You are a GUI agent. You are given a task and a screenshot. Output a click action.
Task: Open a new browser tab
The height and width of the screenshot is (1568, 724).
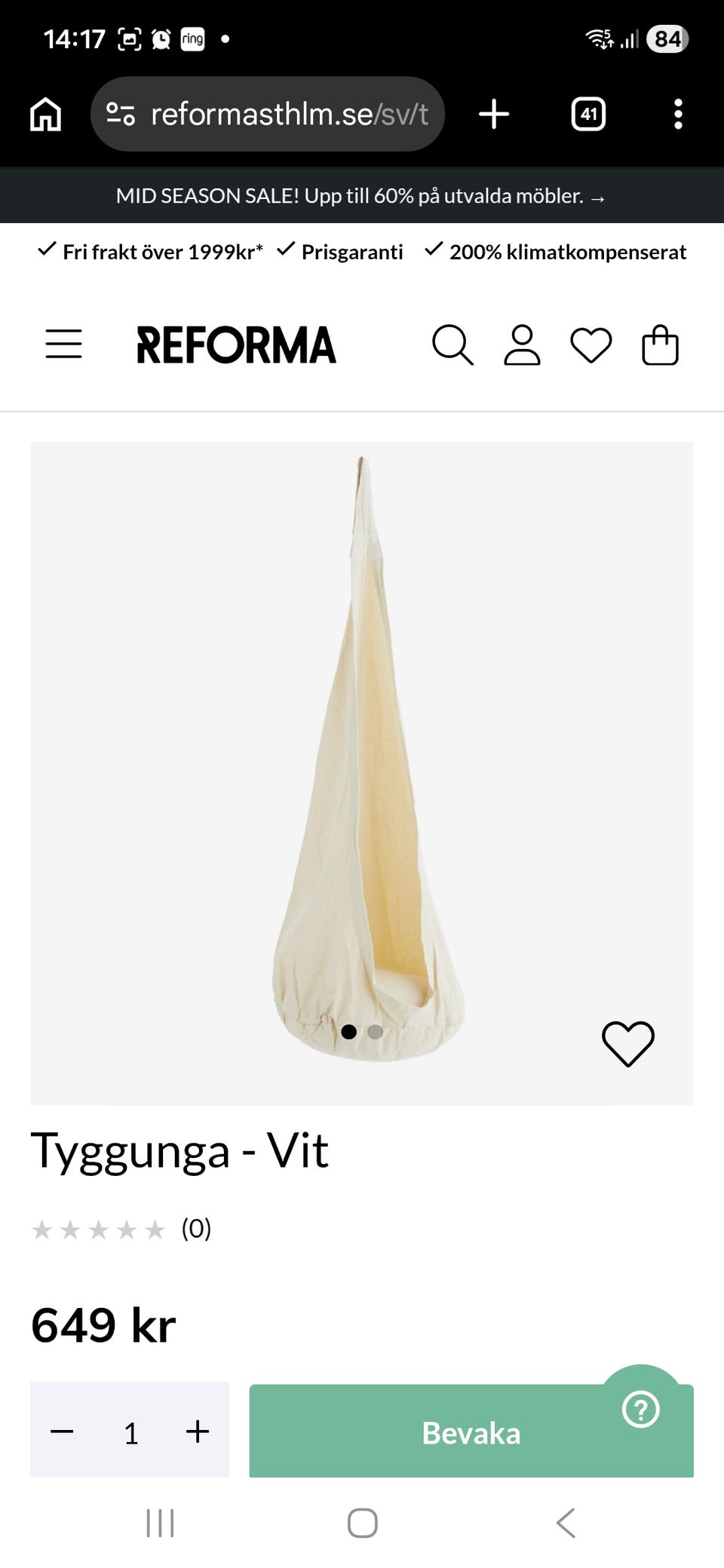(494, 115)
